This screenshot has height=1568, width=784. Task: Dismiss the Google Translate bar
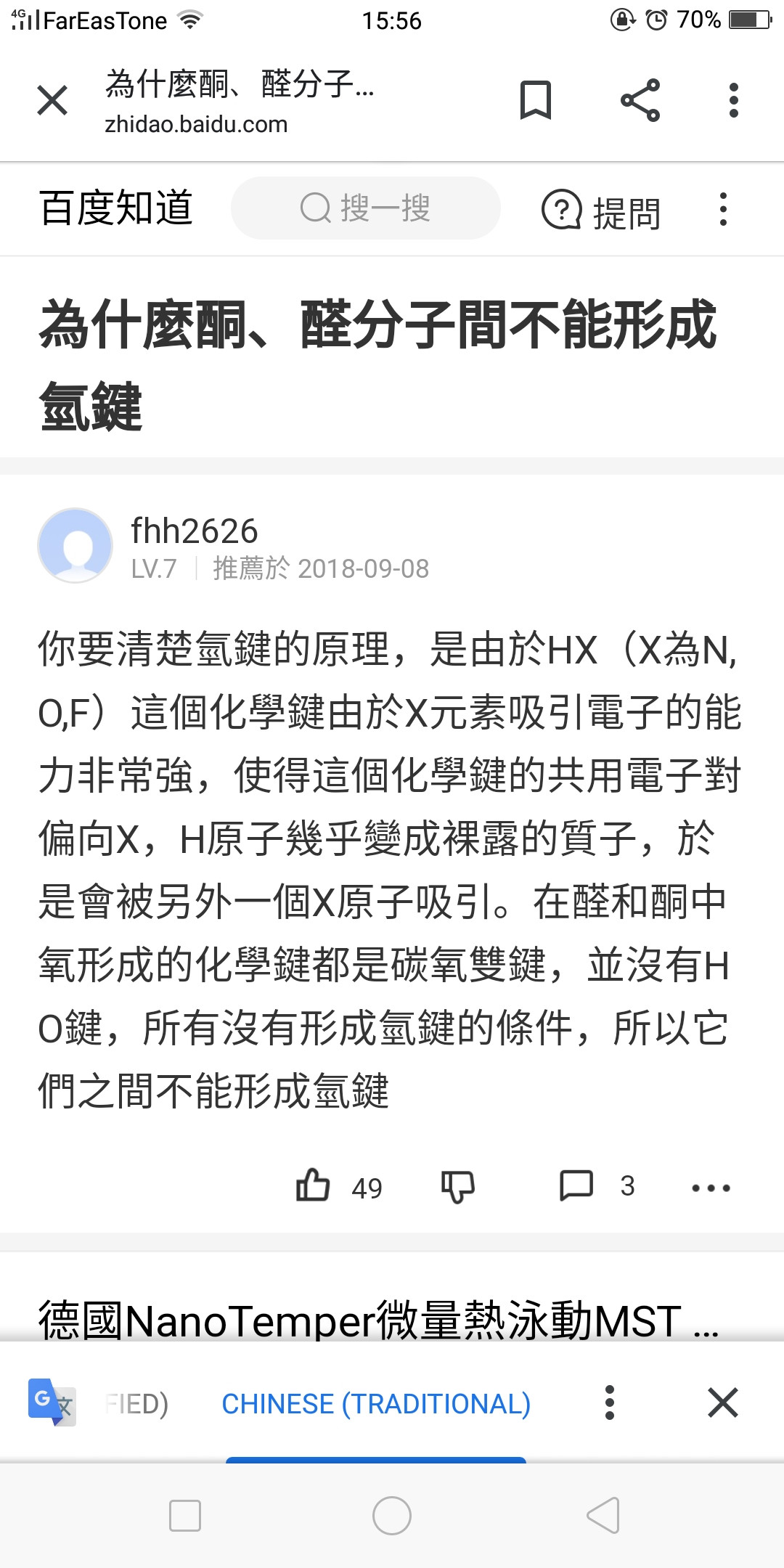coord(723,1402)
